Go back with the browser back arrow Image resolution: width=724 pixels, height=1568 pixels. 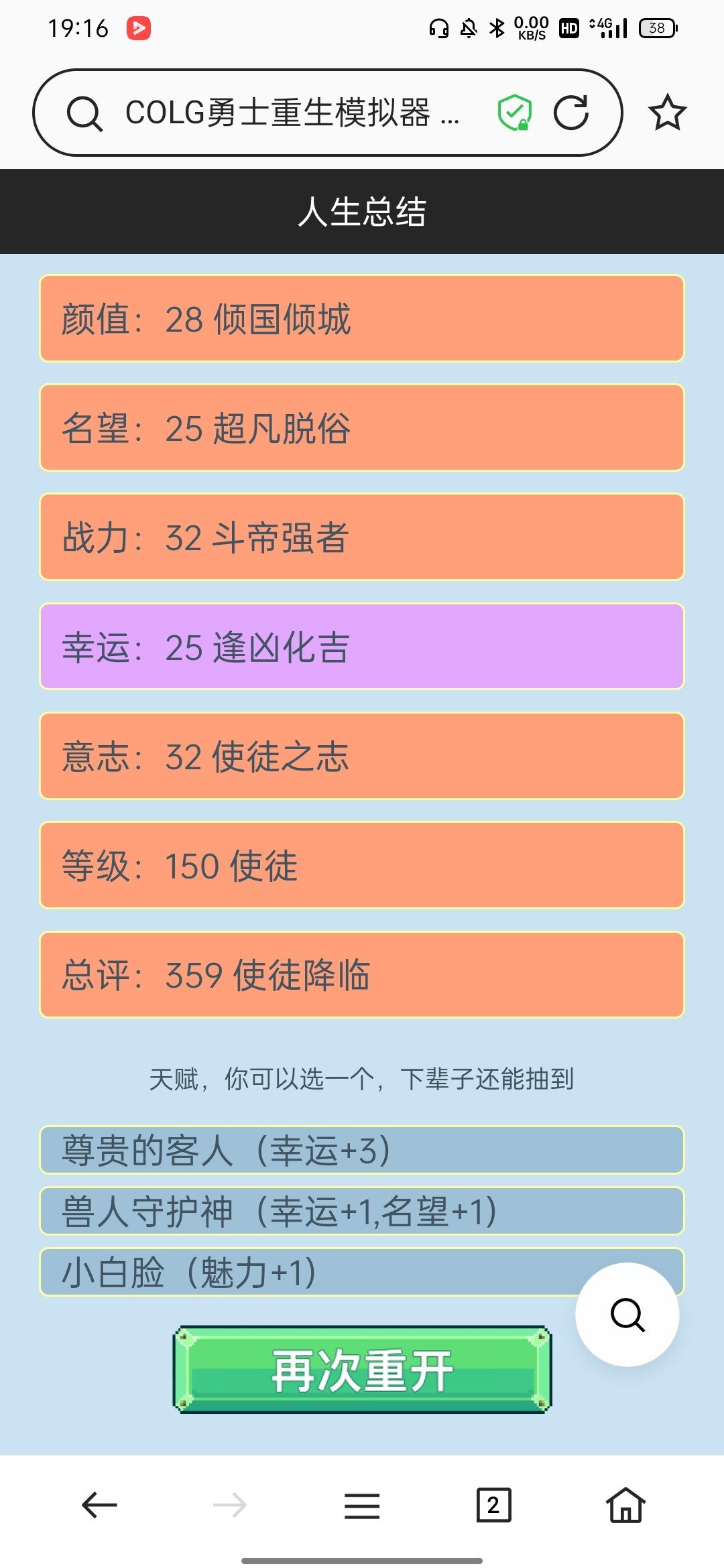tap(99, 1505)
